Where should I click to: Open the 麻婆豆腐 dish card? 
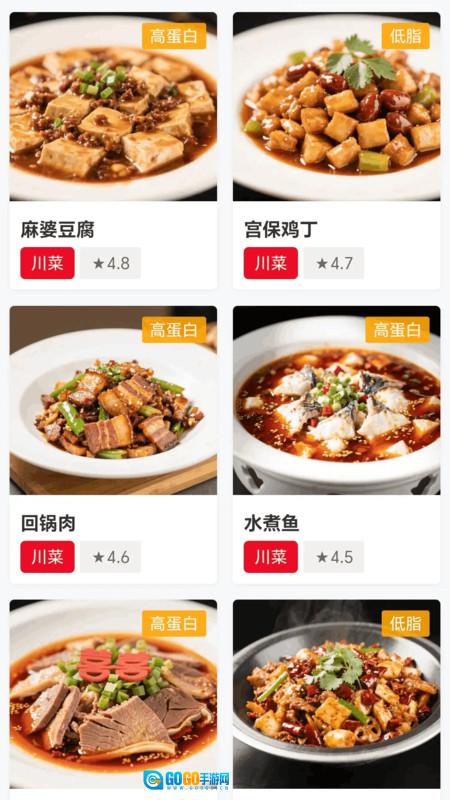[113, 151]
